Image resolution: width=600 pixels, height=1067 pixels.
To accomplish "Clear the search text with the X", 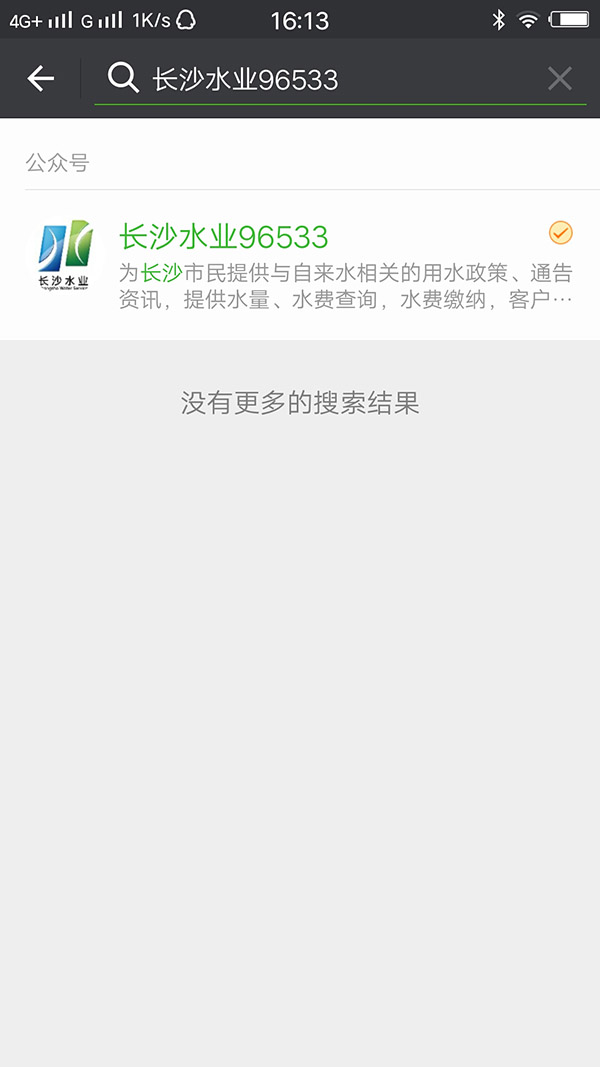I will pos(560,78).
